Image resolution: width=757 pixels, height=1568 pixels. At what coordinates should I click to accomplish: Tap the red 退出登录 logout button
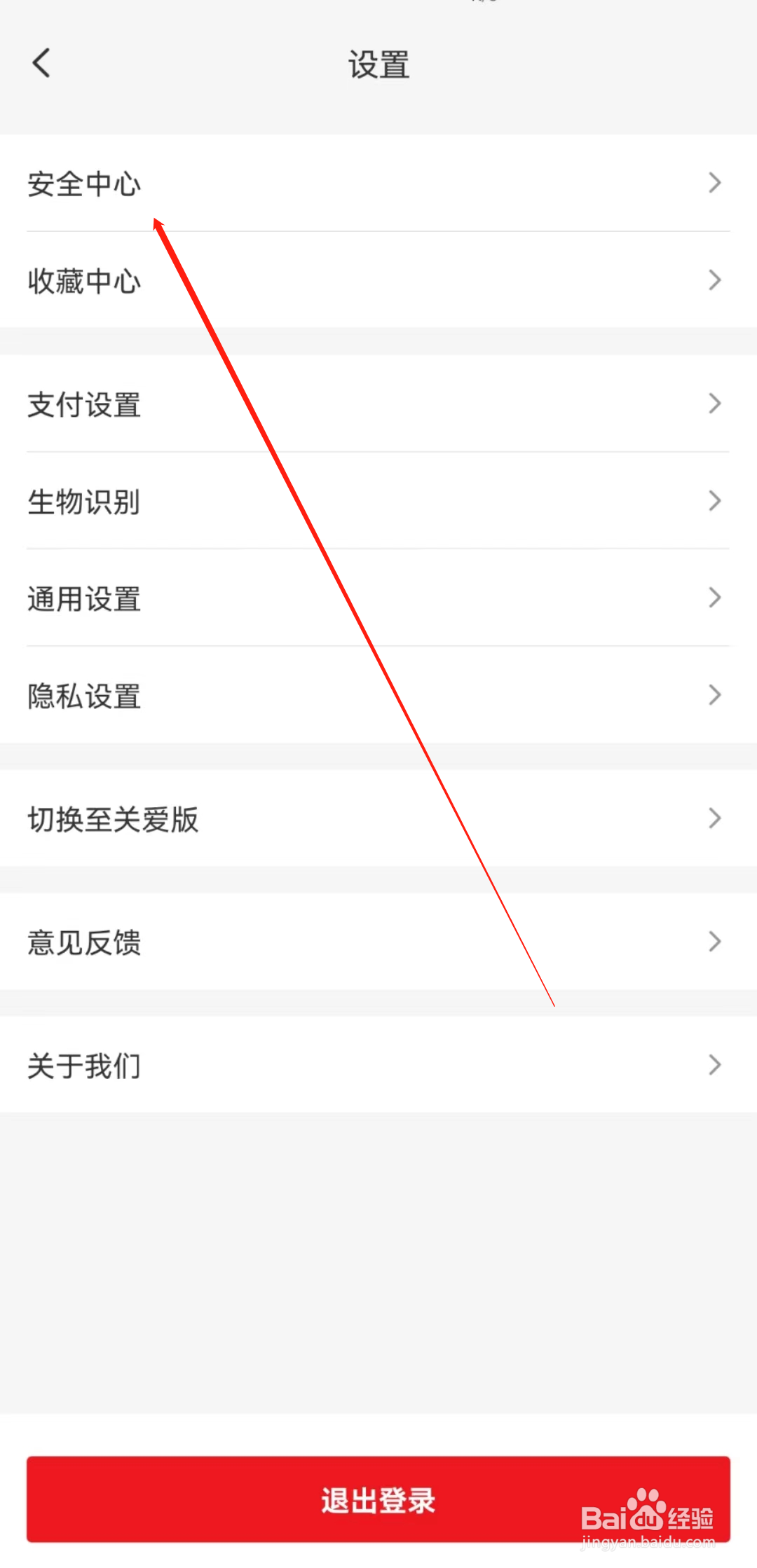(378, 1499)
